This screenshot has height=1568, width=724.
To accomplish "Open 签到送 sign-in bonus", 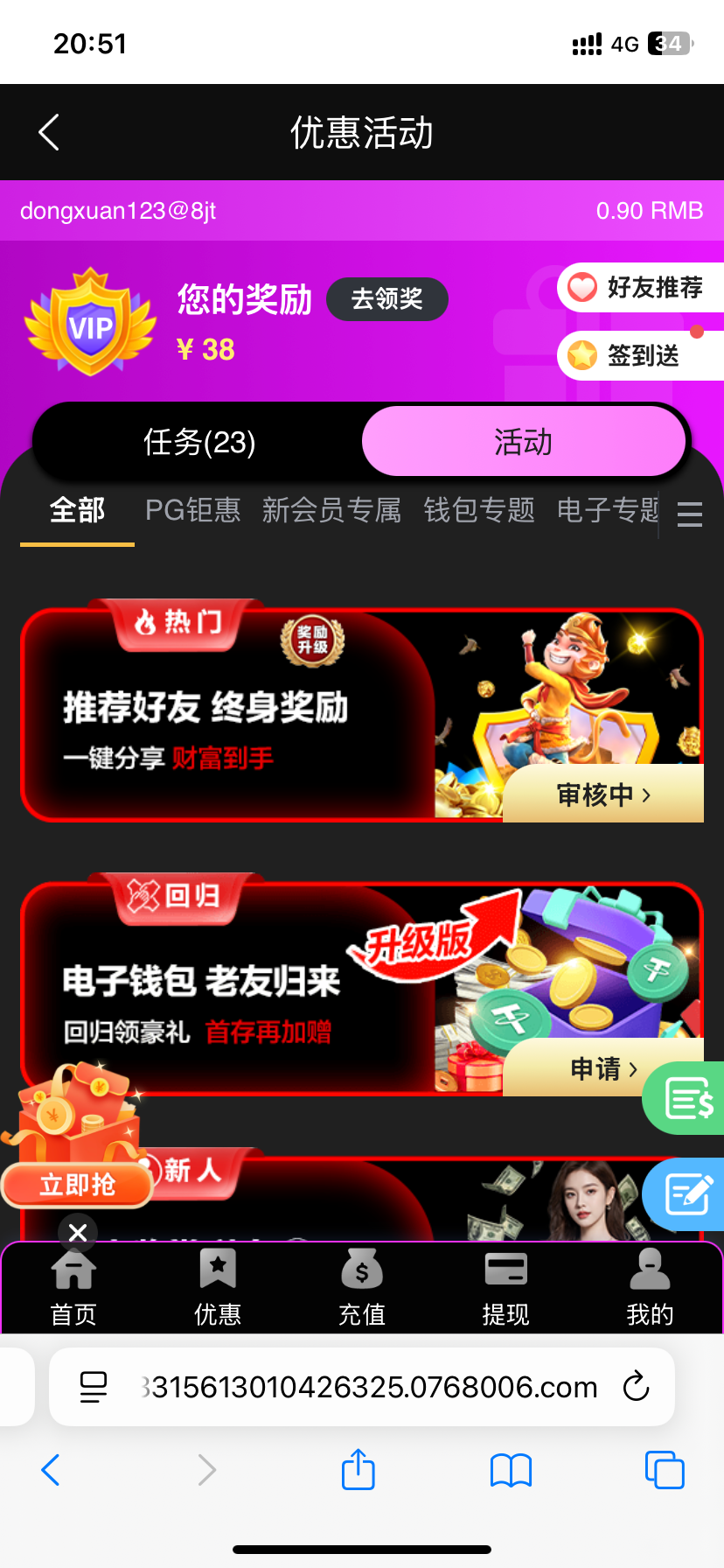I will click(x=641, y=355).
